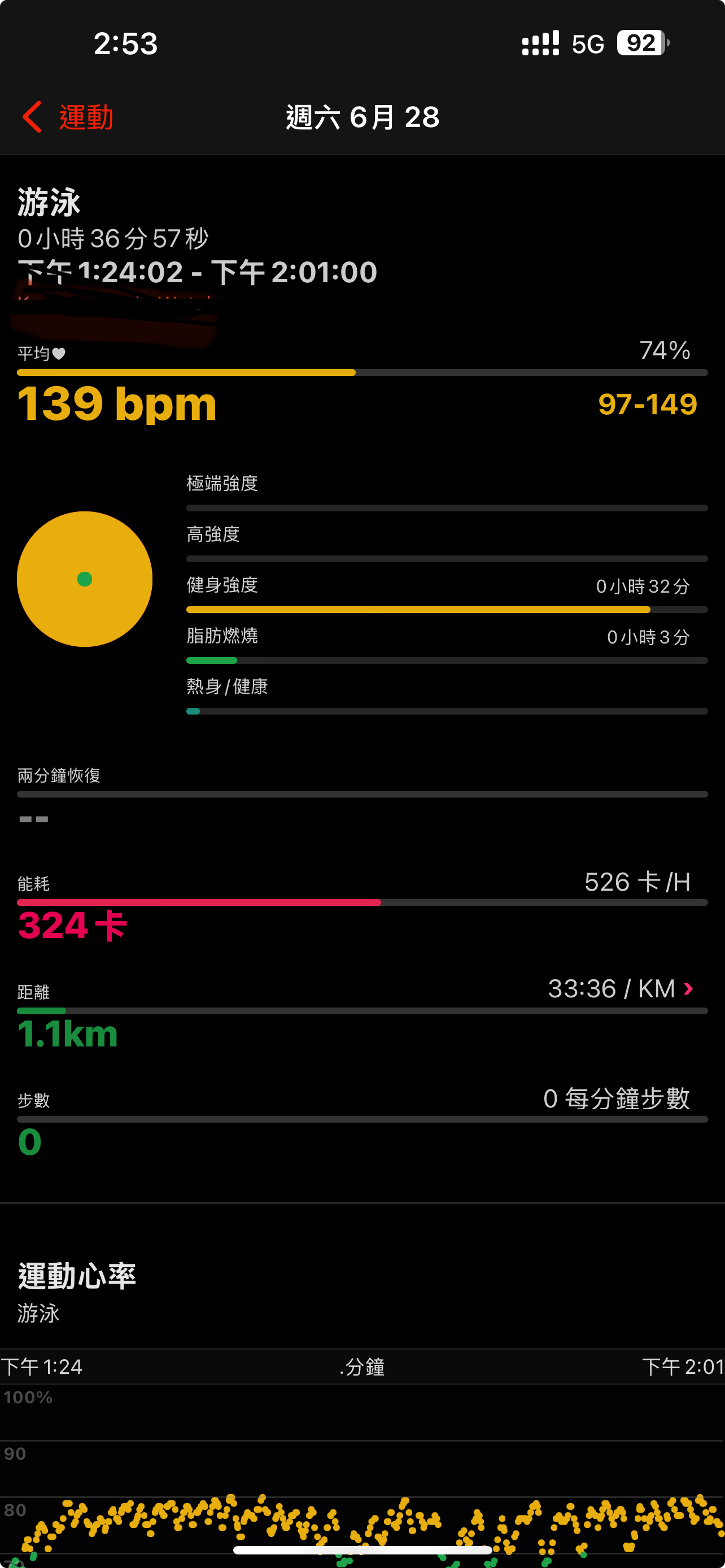Go back to the 運動 list
This screenshot has height=1568, width=725.
[68, 117]
